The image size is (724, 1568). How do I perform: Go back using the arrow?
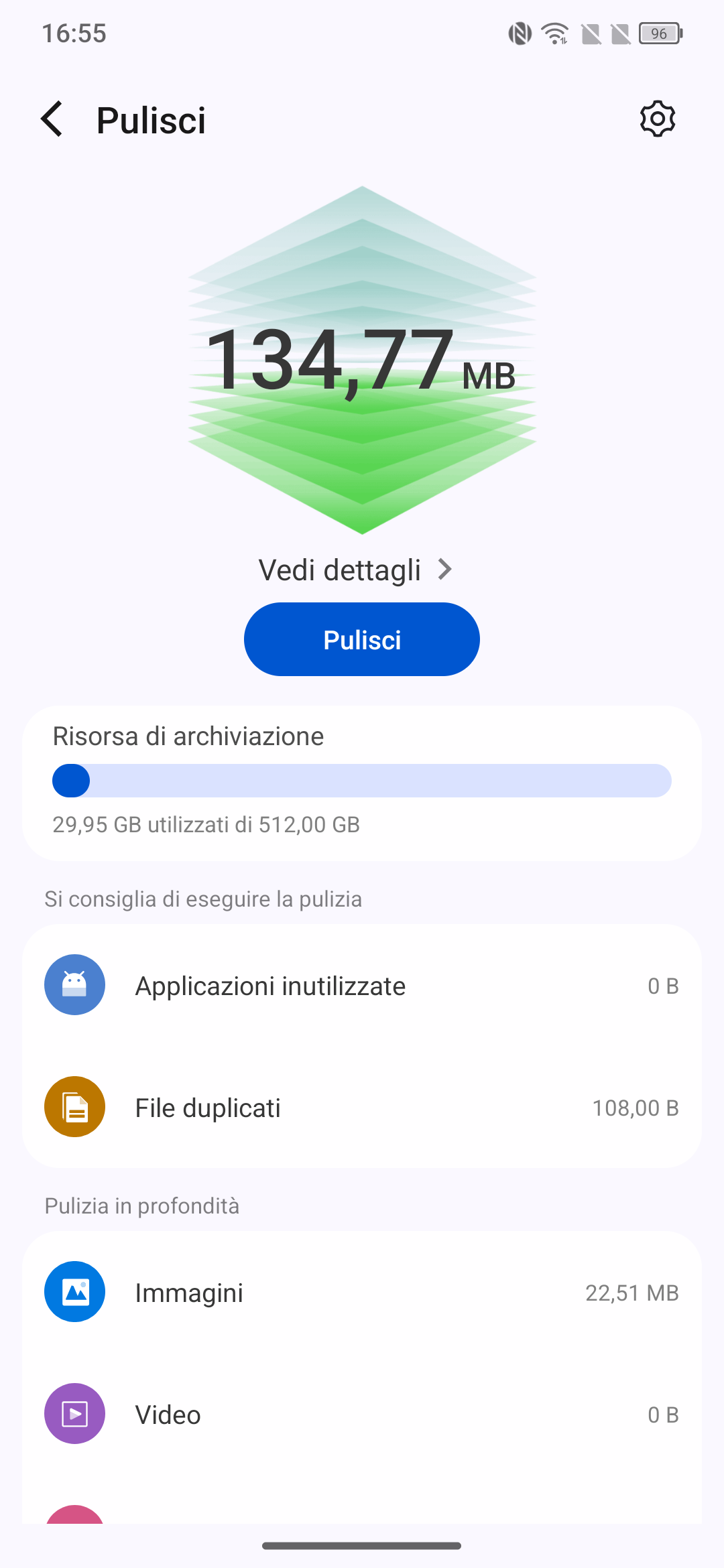coord(52,119)
